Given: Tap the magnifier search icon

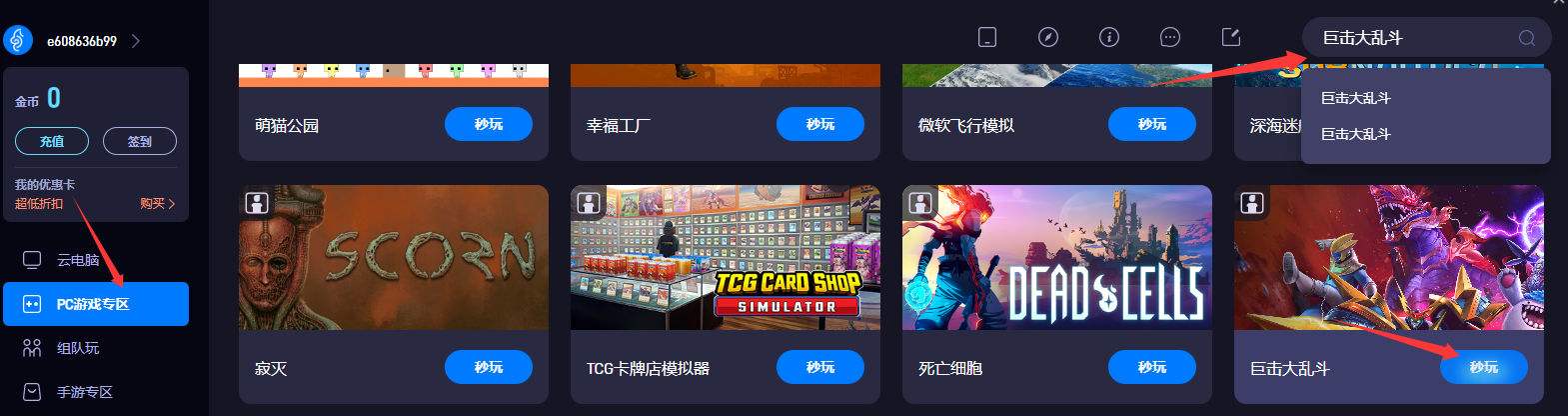Looking at the screenshot, I should (1526, 38).
